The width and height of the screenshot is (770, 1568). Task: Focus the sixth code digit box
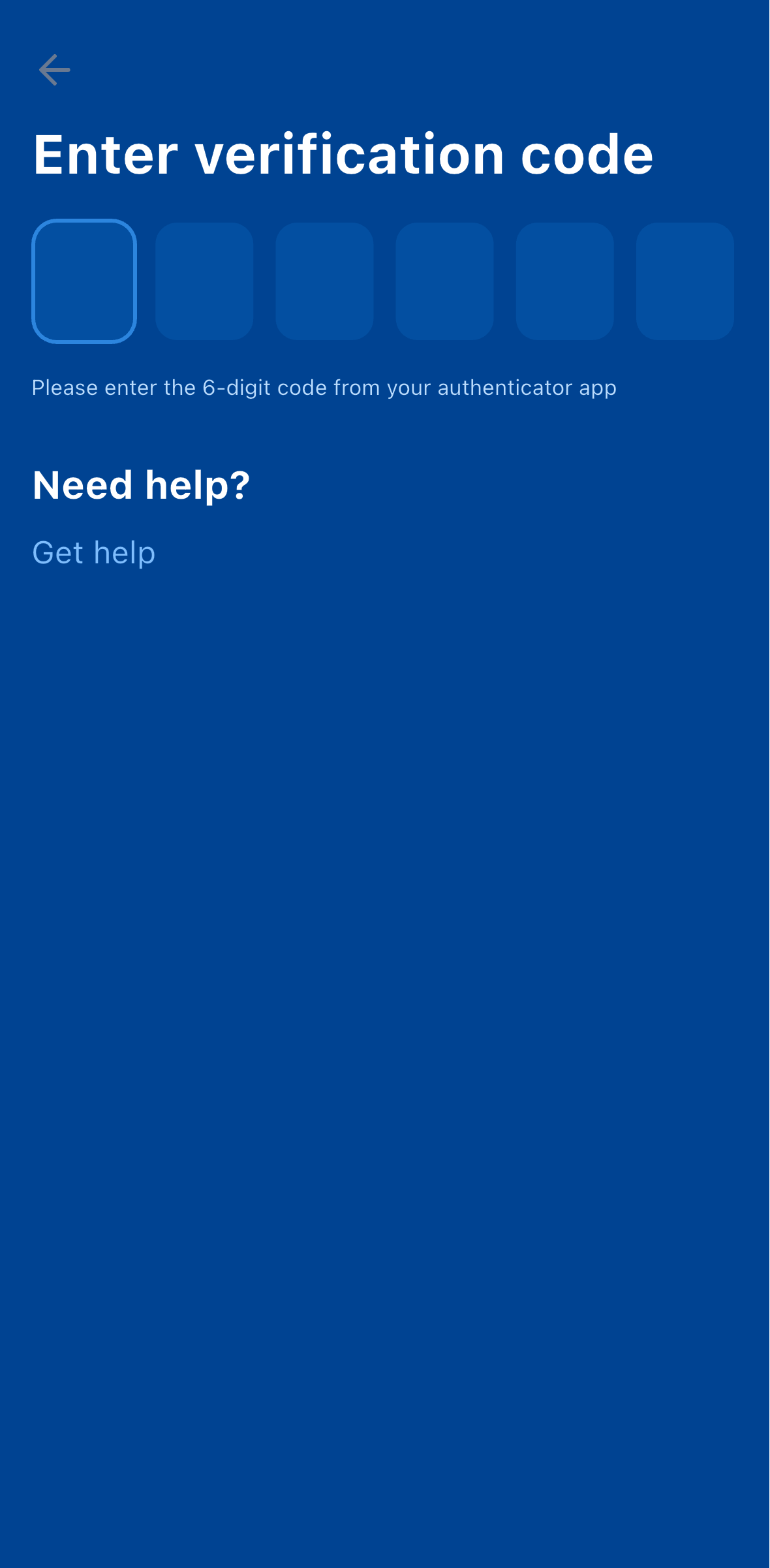[x=685, y=281]
